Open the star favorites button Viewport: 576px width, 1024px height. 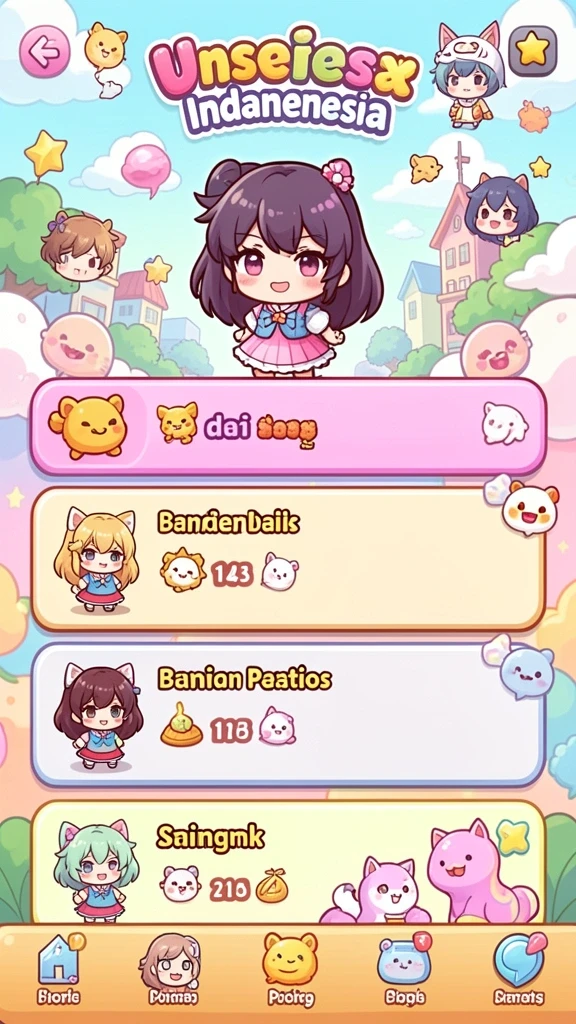[533, 51]
